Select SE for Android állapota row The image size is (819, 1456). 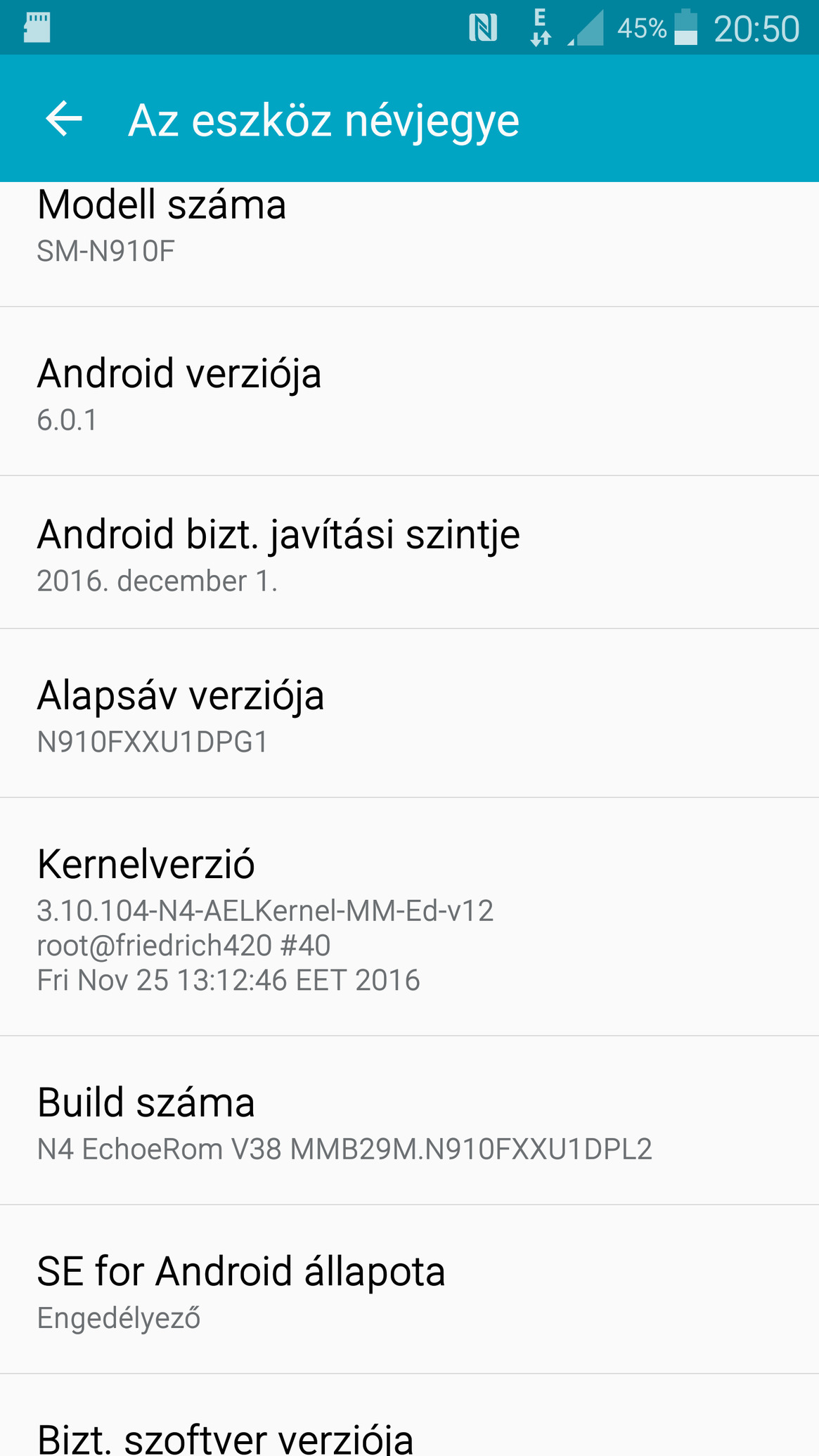(409, 1289)
